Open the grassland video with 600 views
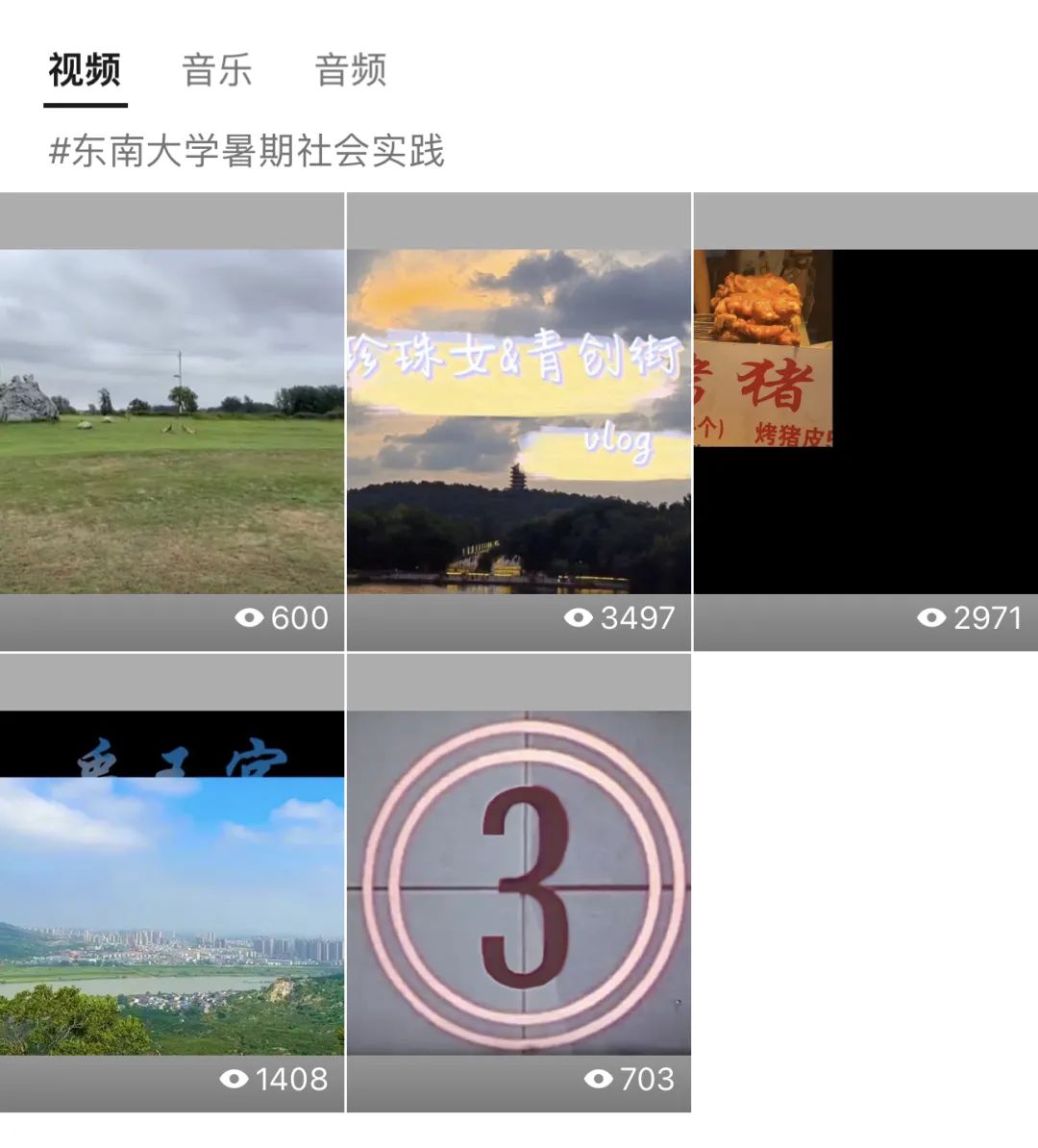The height and width of the screenshot is (1148, 1038). tap(171, 421)
